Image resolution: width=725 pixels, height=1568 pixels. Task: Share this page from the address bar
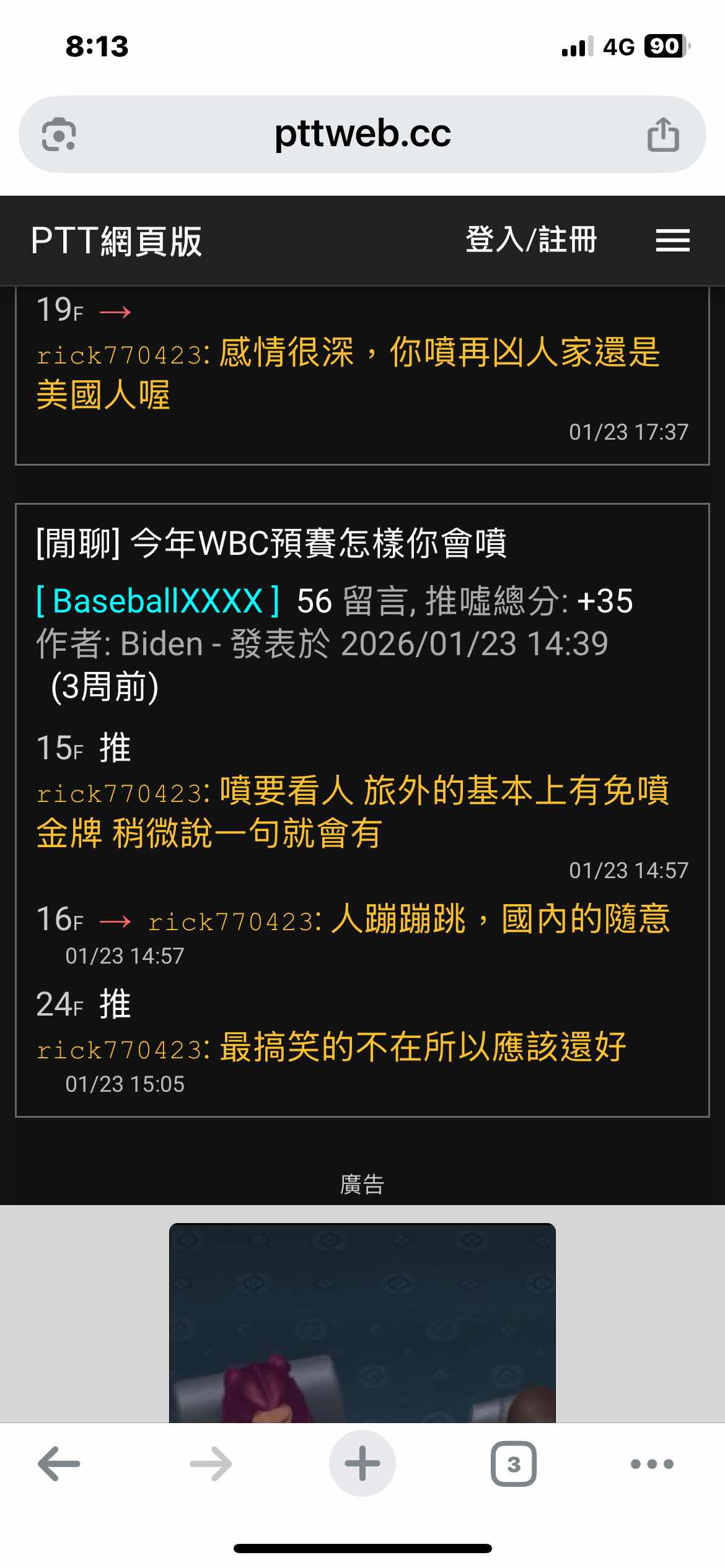click(663, 134)
